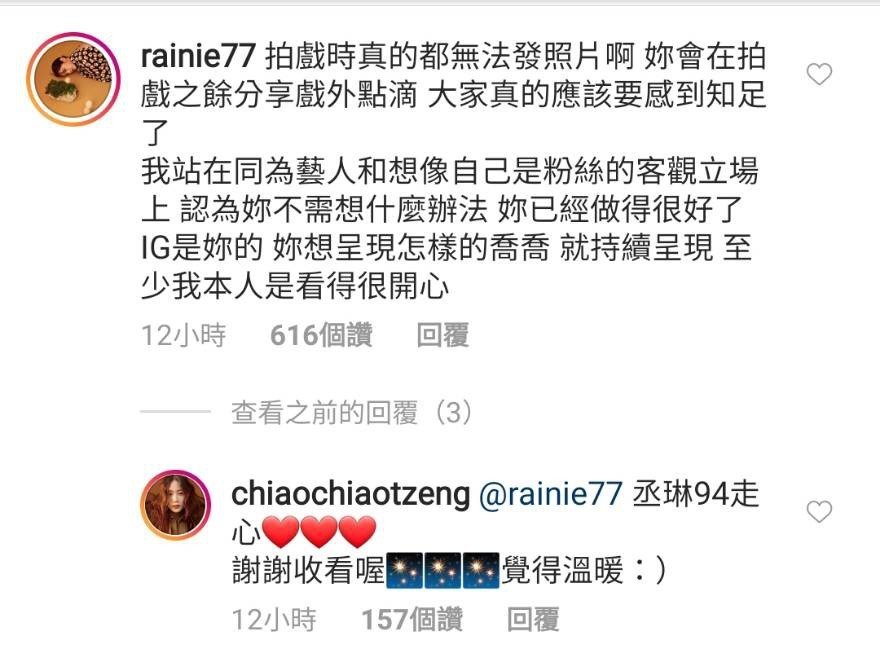The width and height of the screenshot is (880, 666).
Task: Reply to chiaochiaotzeng's comment
Action: [533, 621]
